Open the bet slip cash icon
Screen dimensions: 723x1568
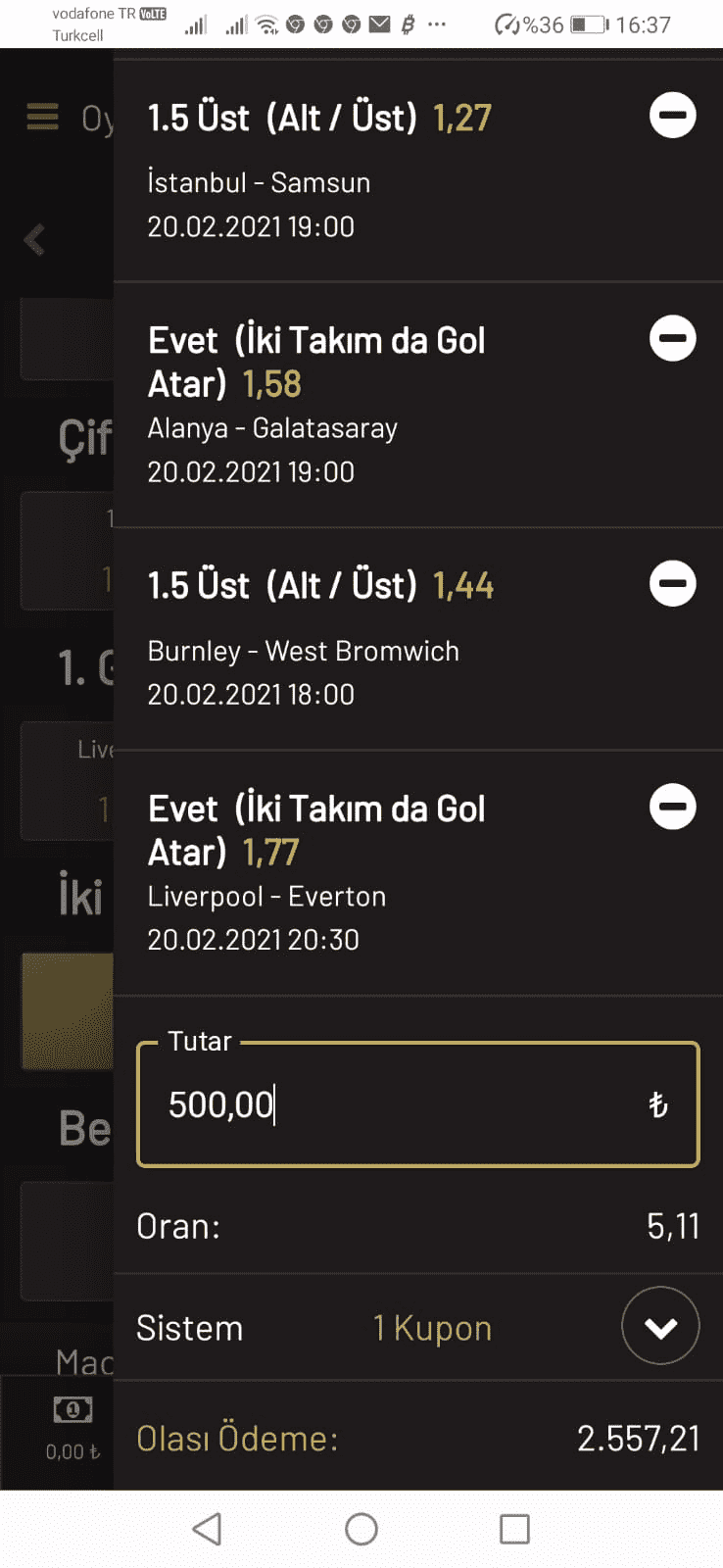pyautogui.click(x=72, y=1409)
